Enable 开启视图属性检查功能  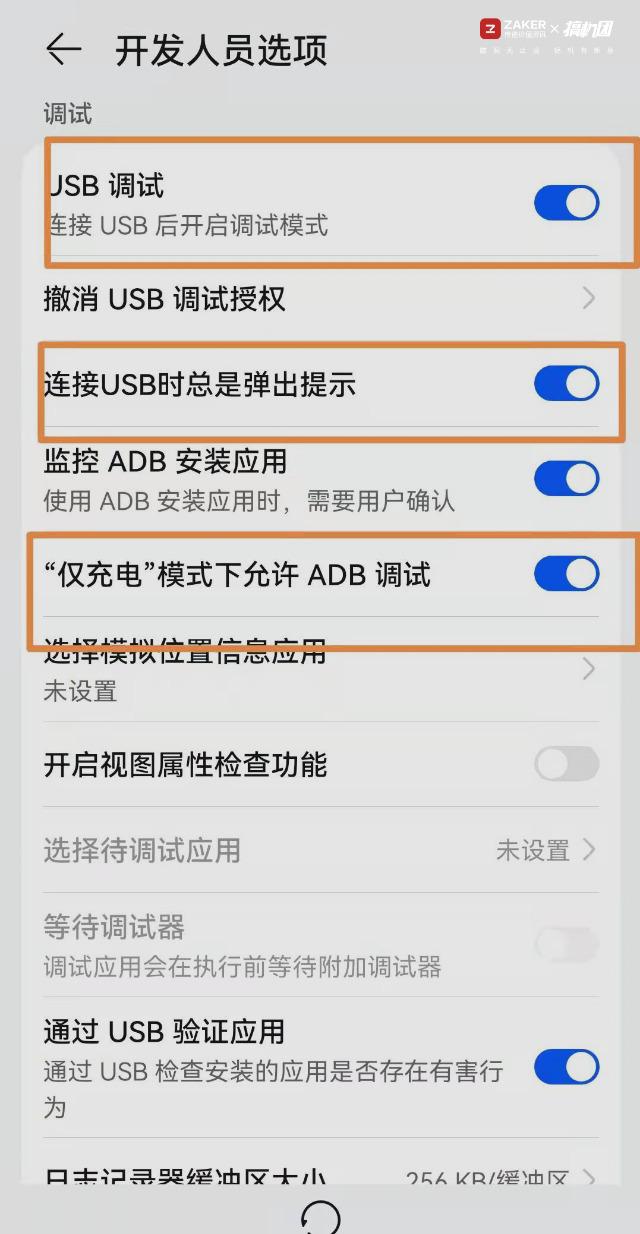(566, 765)
